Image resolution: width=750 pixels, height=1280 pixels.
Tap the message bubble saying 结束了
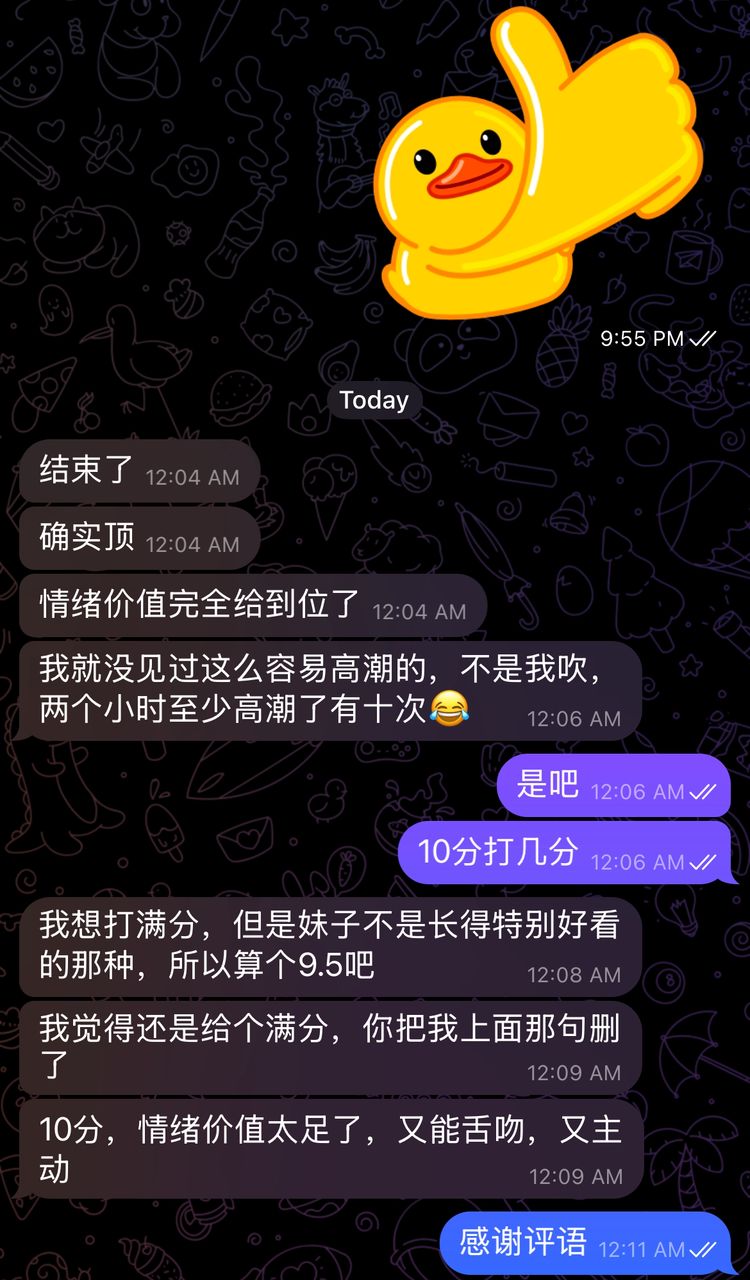pyautogui.click(x=139, y=471)
